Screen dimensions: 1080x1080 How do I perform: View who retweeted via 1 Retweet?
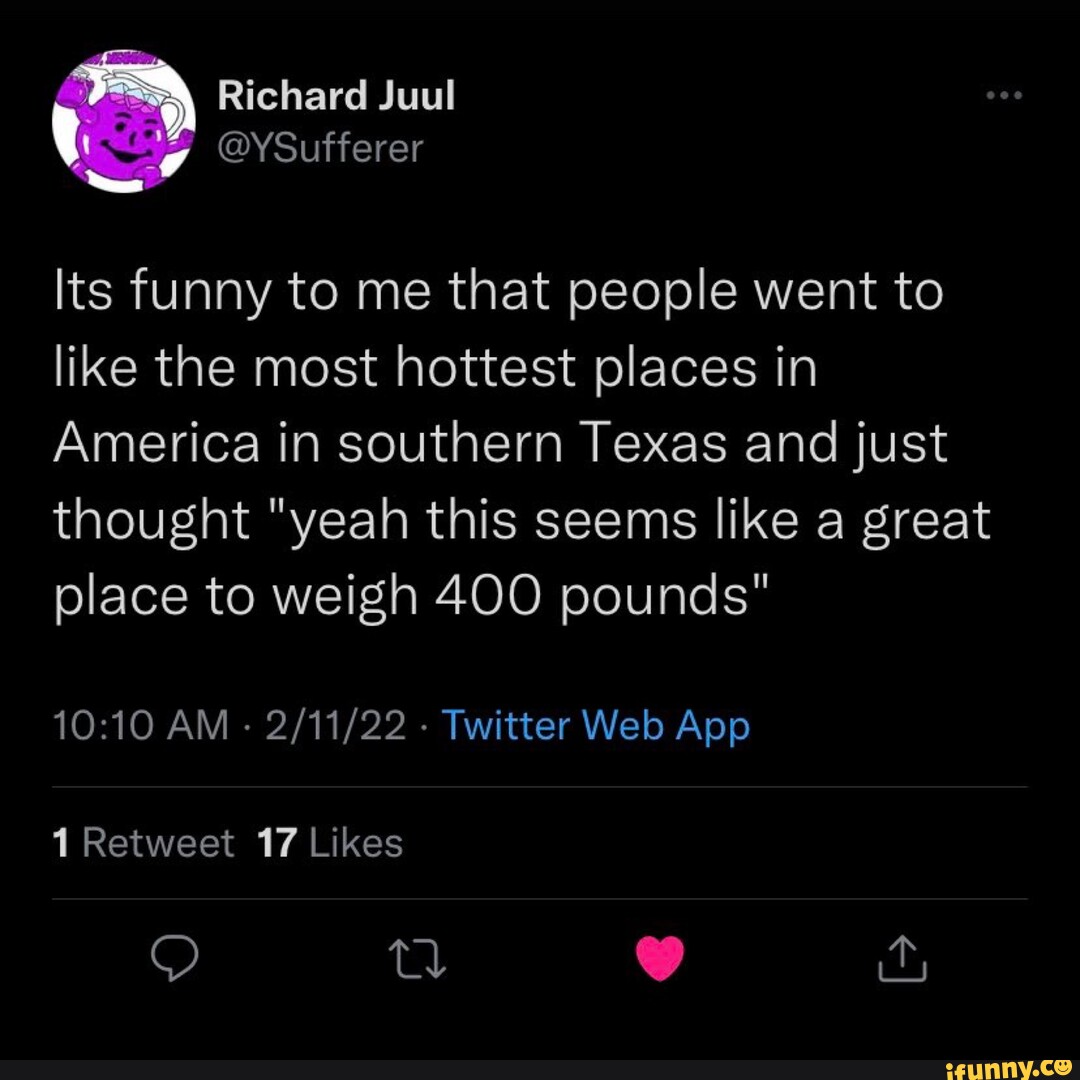click(x=142, y=843)
